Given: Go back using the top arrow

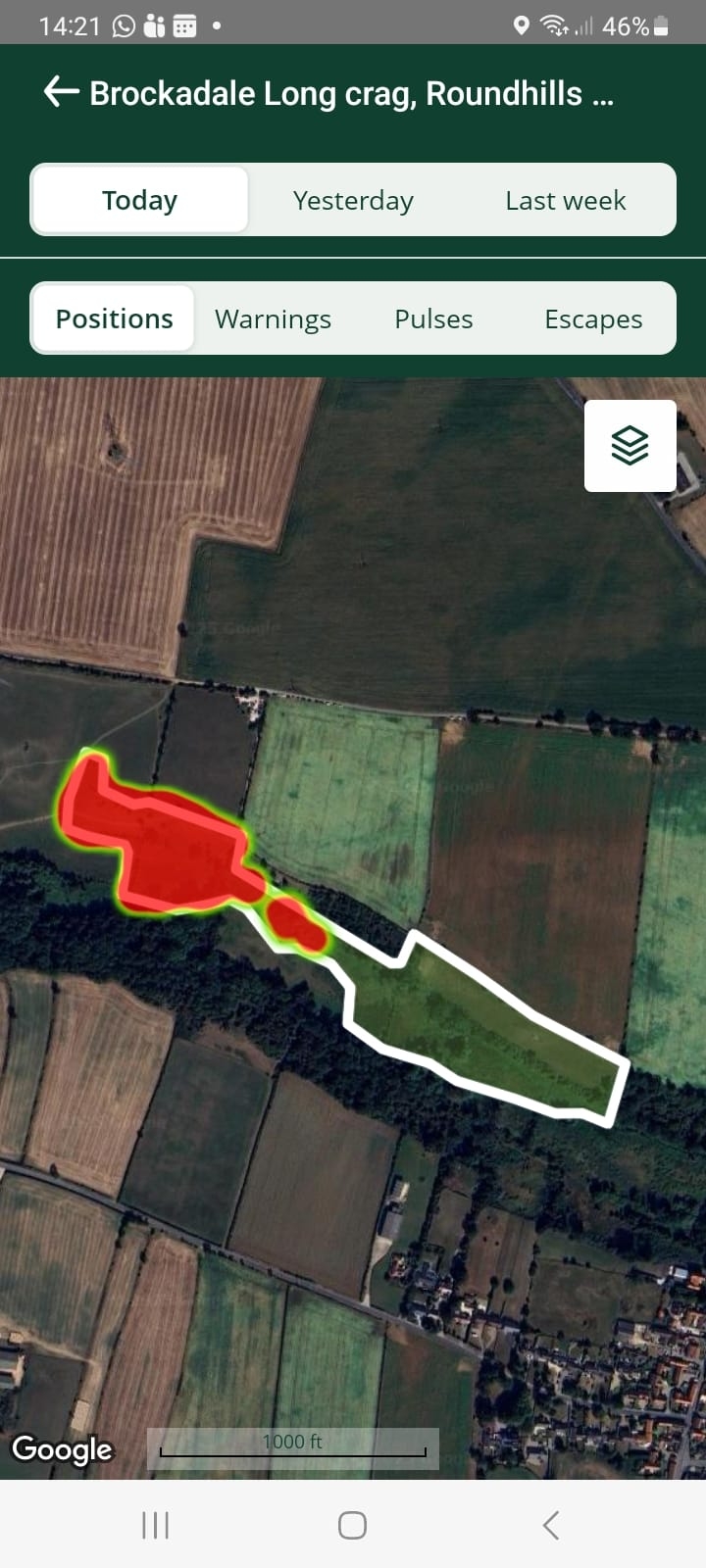Looking at the screenshot, I should 61,93.
